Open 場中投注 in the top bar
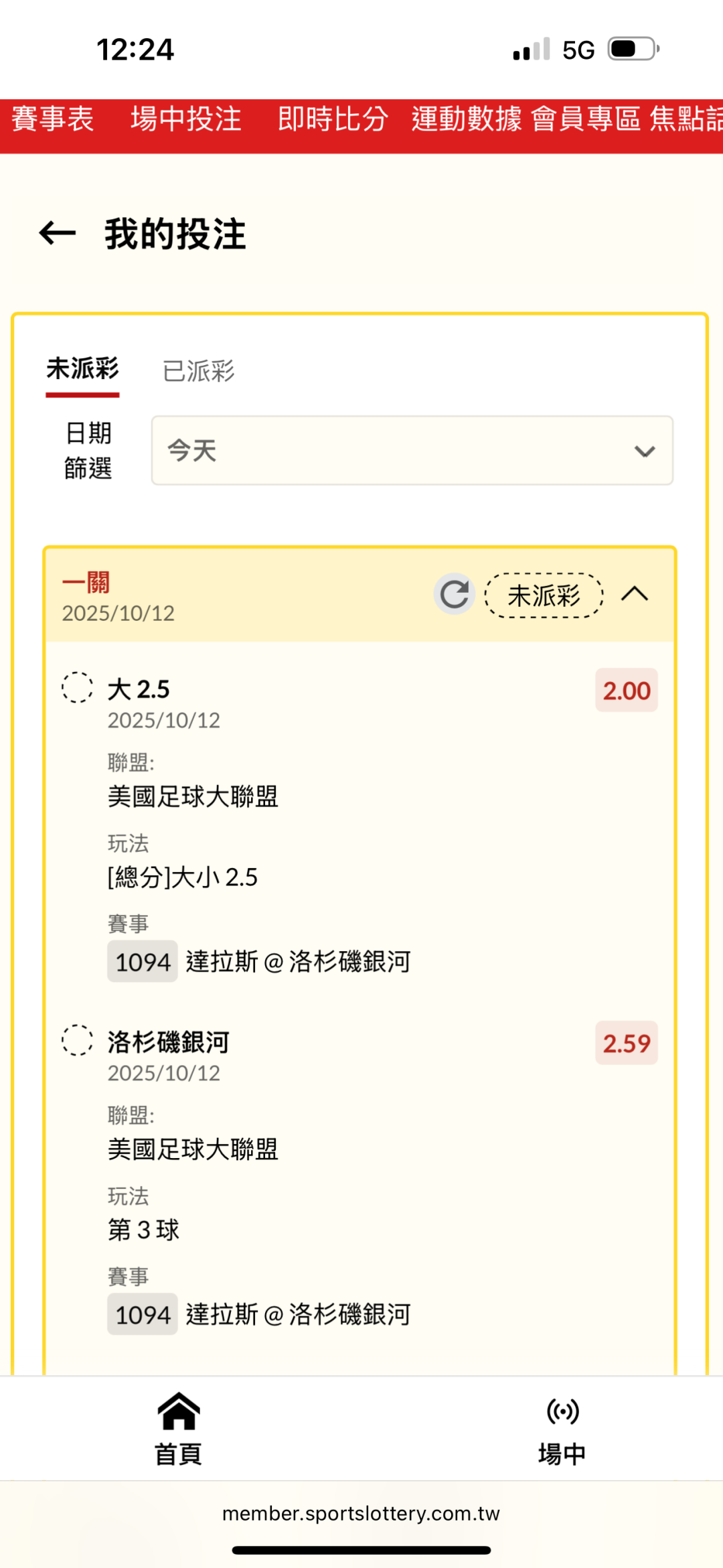Viewport: 723px width, 1568px height. click(186, 119)
